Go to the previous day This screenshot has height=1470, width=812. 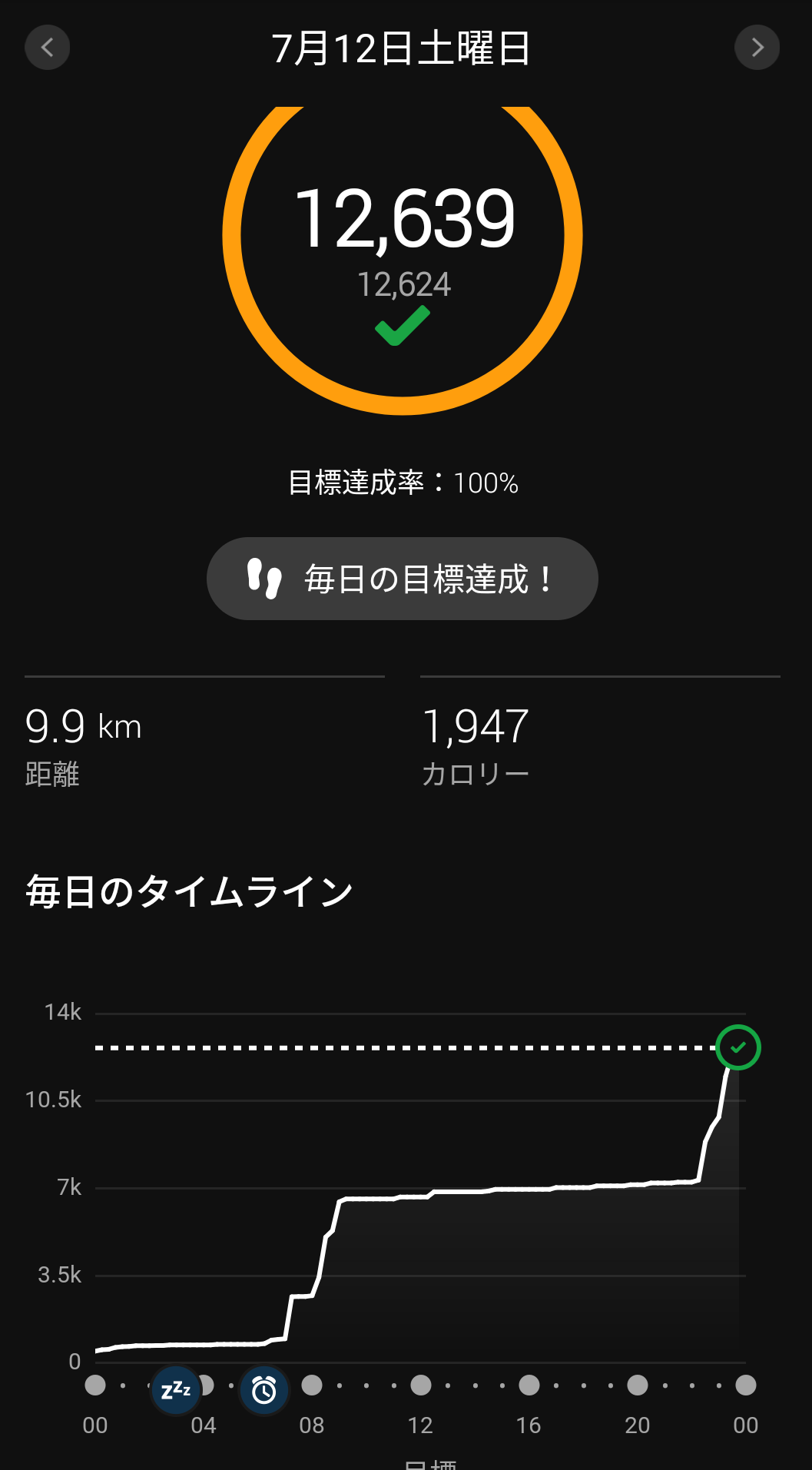(x=48, y=48)
